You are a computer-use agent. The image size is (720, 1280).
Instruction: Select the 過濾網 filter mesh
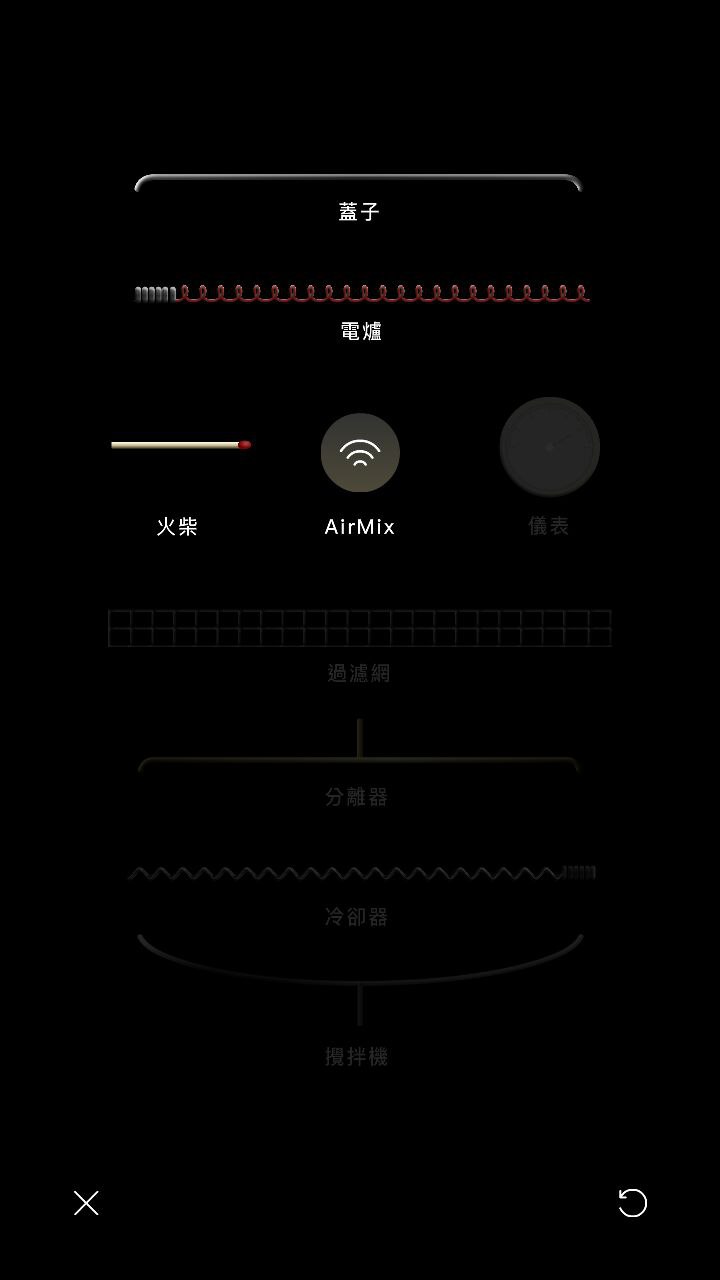(x=359, y=628)
